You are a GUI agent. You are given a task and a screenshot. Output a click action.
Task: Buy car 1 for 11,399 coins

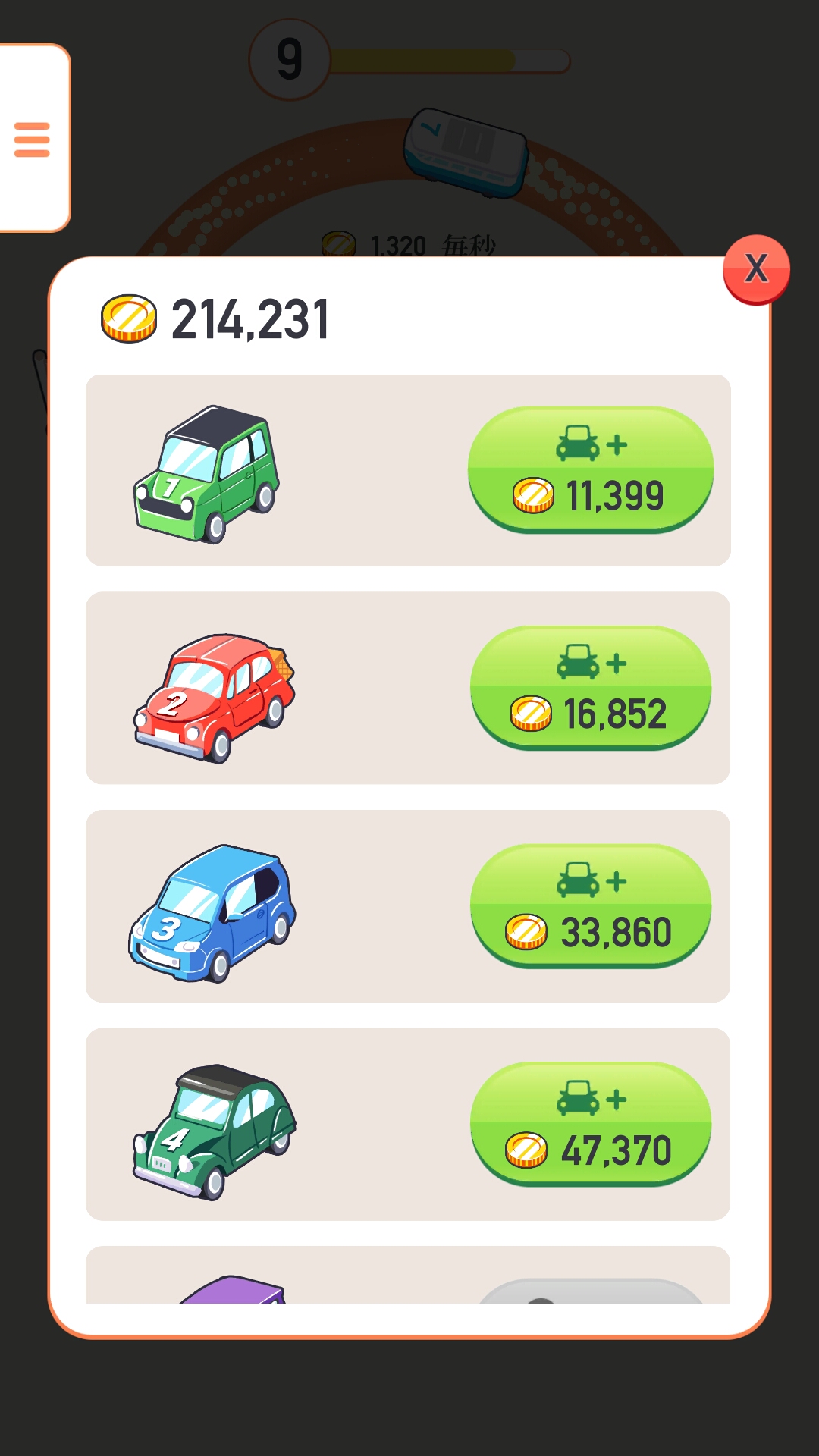[x=591, y=470]
